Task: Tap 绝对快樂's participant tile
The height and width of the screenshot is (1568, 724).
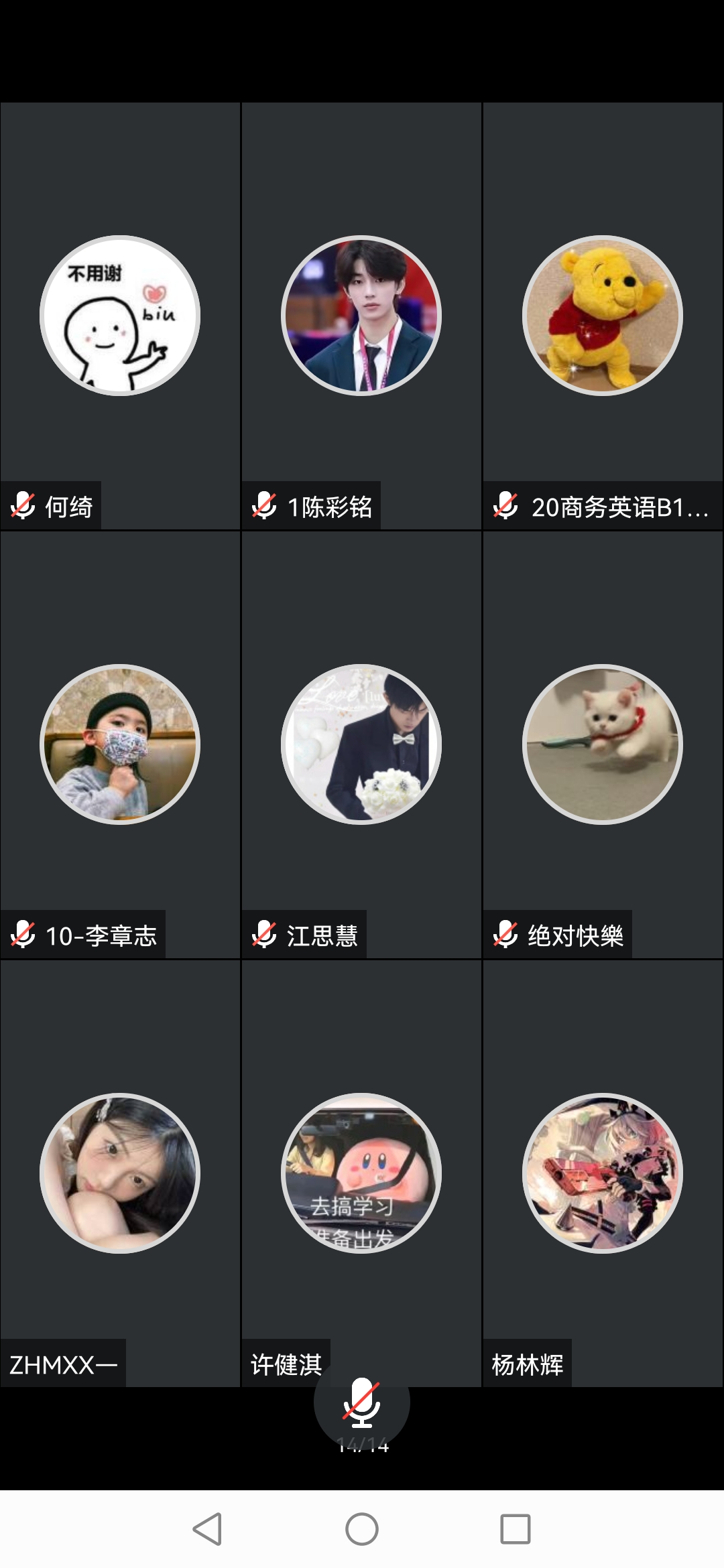Action: pyautogui.click(x=603, y=744)
